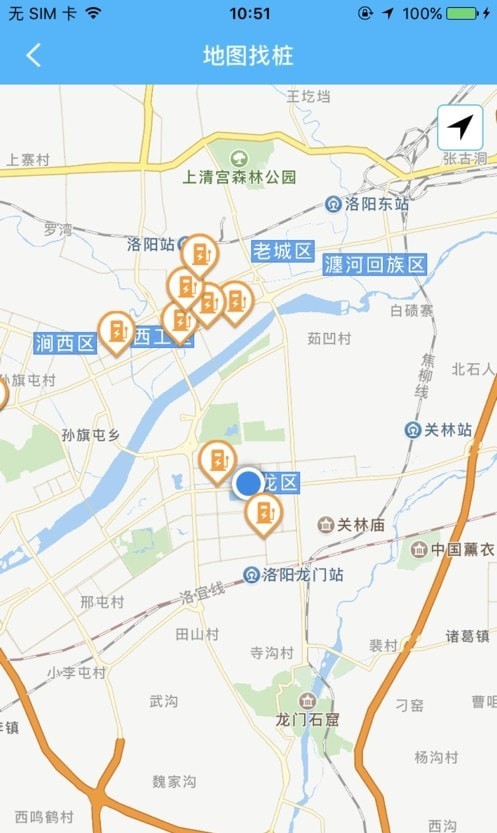Select the charging pin nearest 关林庙

coord(264,515)
